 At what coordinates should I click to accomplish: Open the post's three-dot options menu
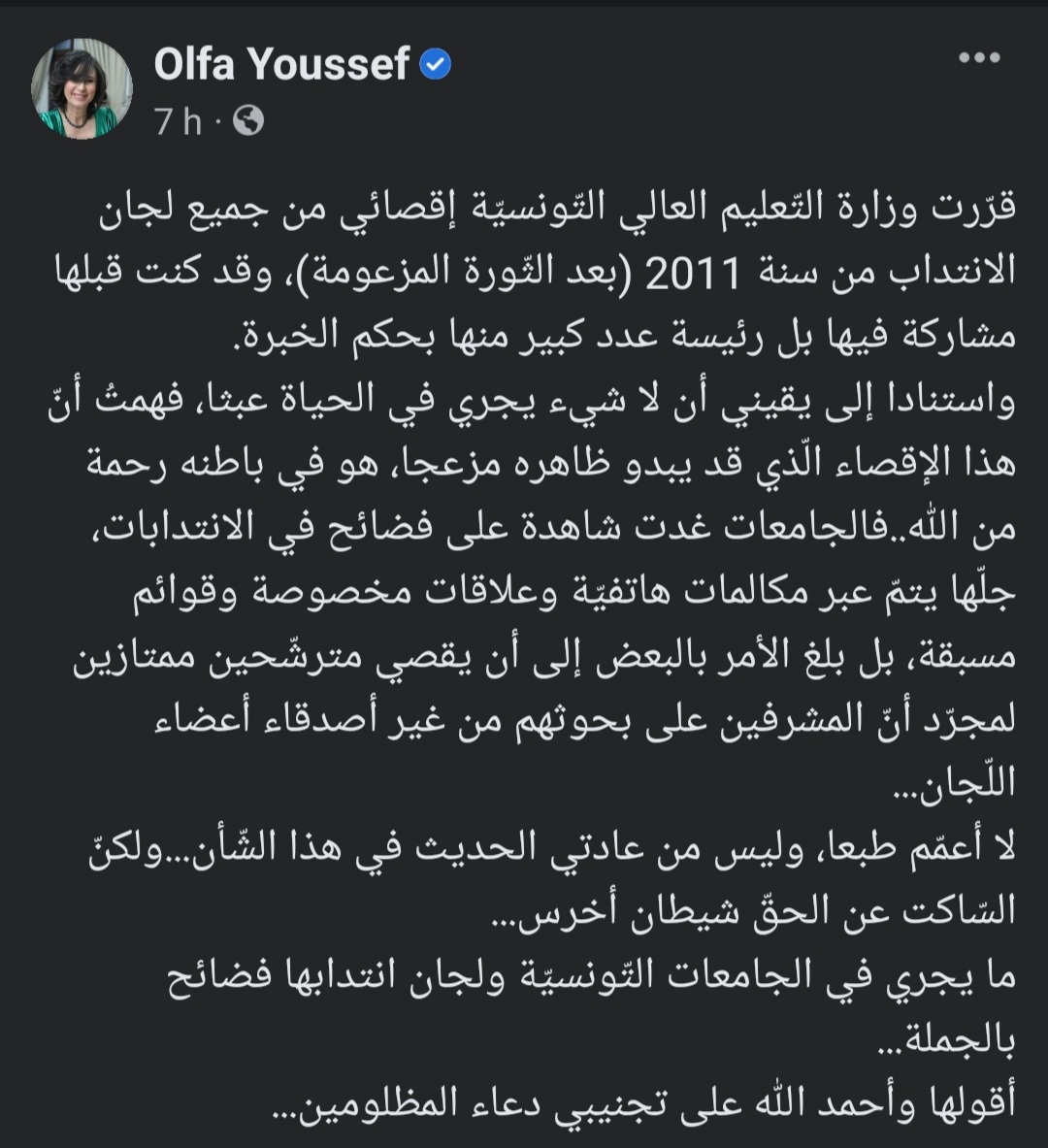[x=978, y=58]
